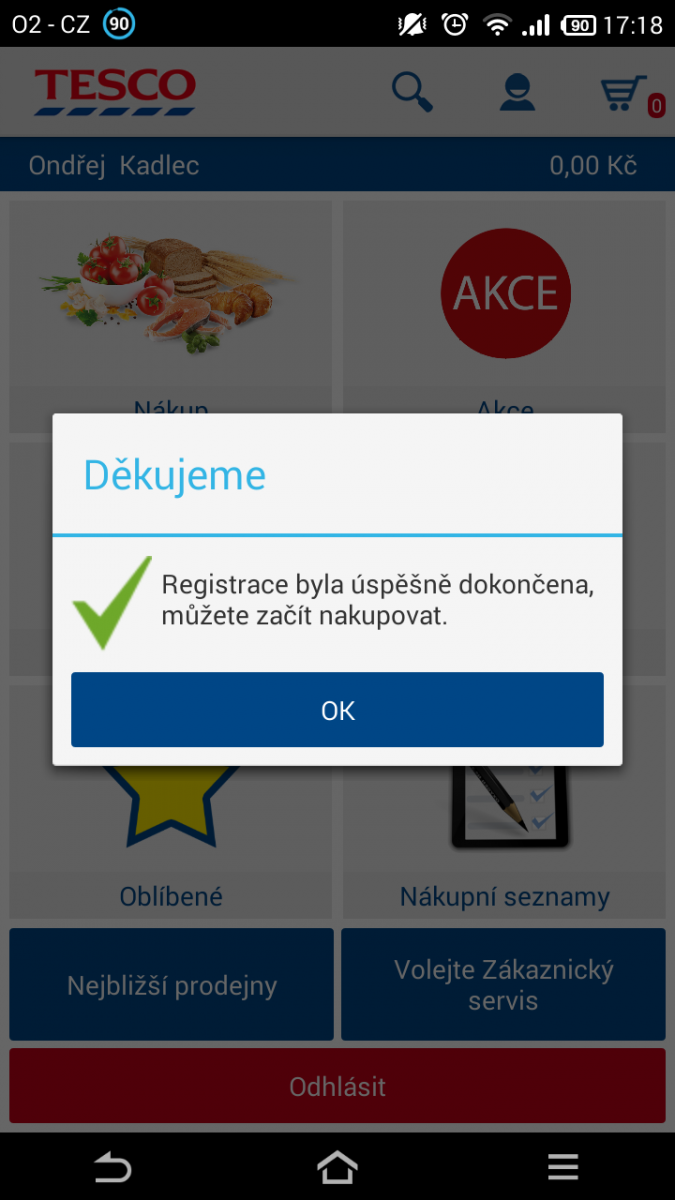675x1200 pixels.
Task: Open the user account icon
Action: tap(517, 92)
